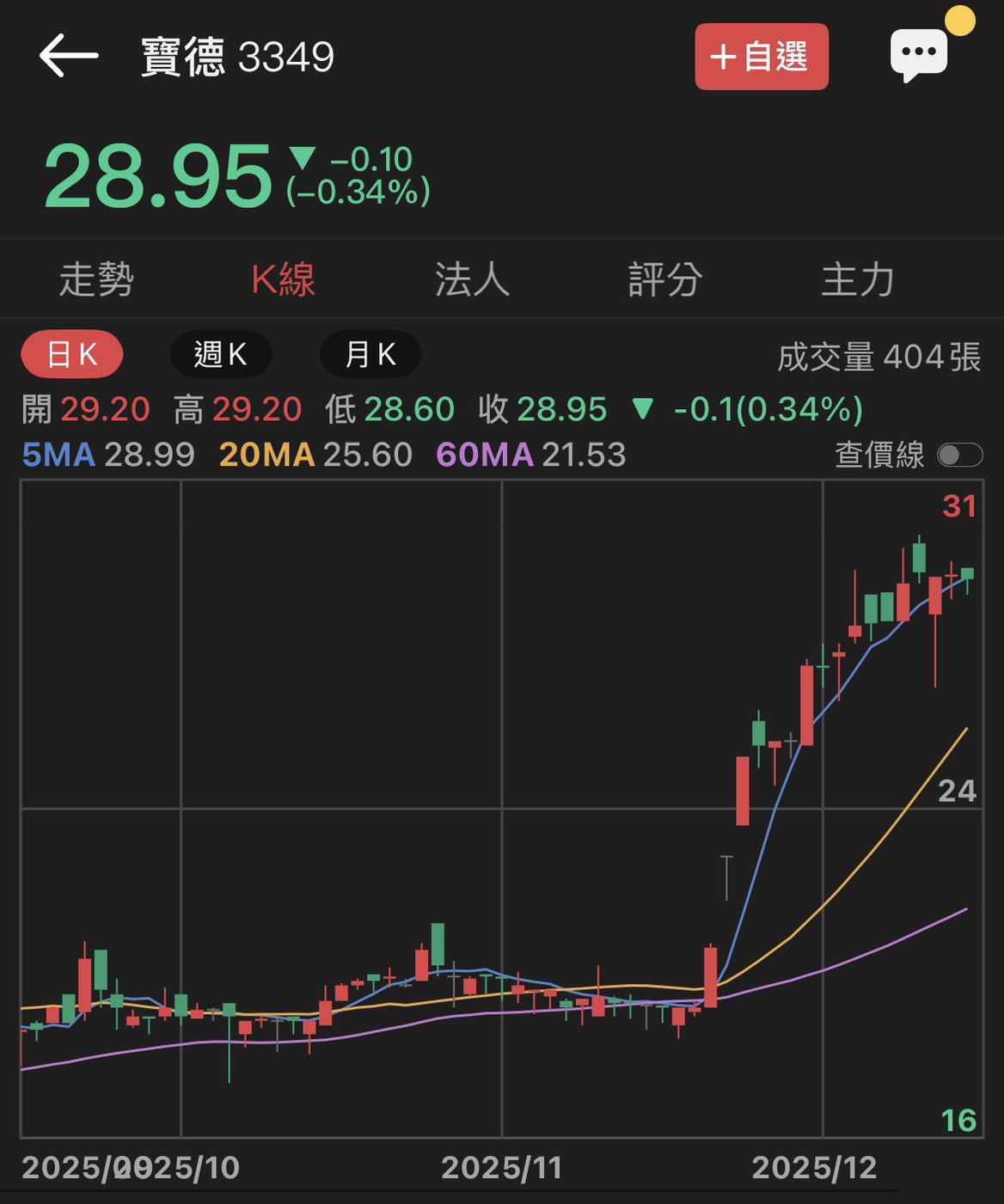
Task: Open the chat bubble messages icon
Action: pyautogui.click(x=919, y=55)
